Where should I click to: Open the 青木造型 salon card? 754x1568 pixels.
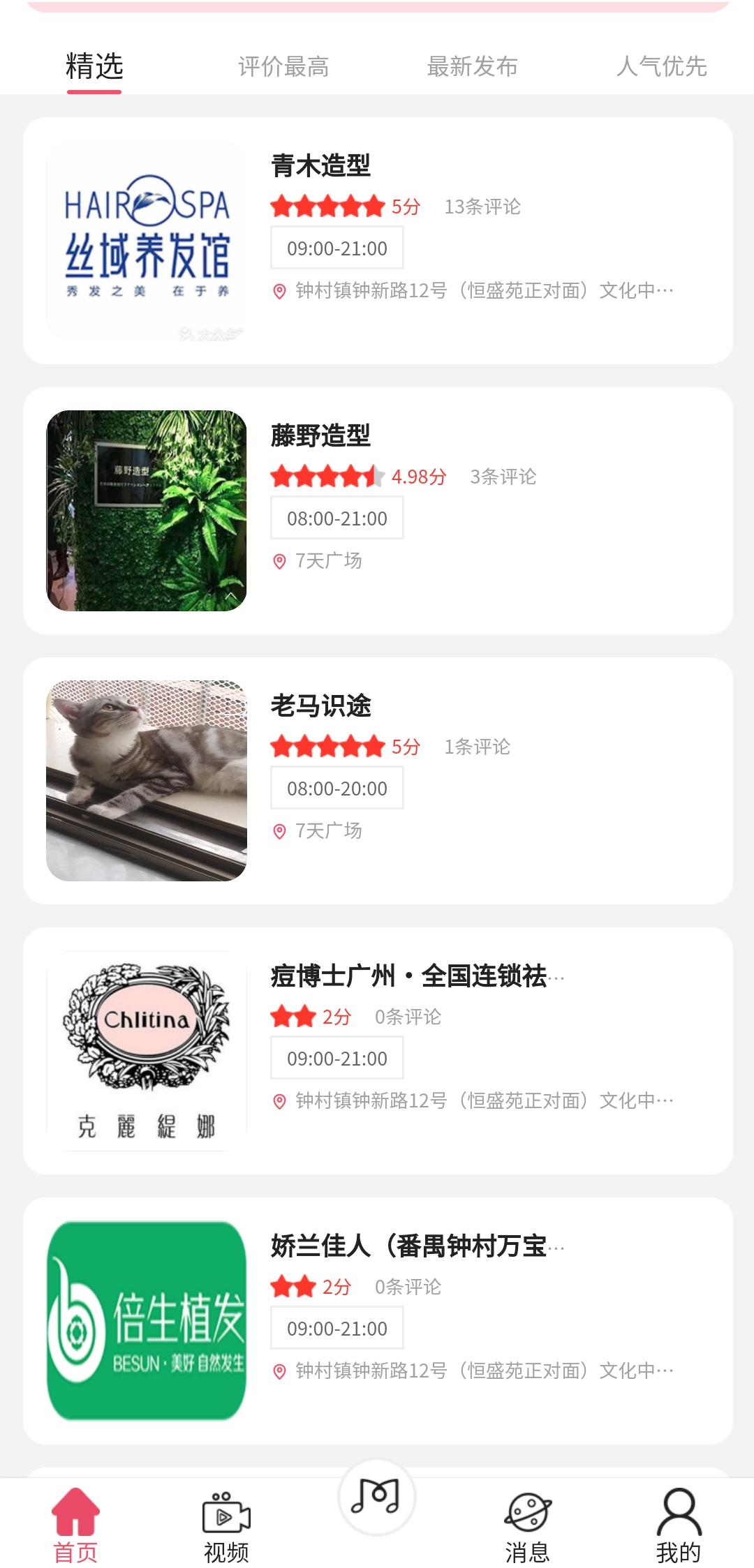point(377,241)
